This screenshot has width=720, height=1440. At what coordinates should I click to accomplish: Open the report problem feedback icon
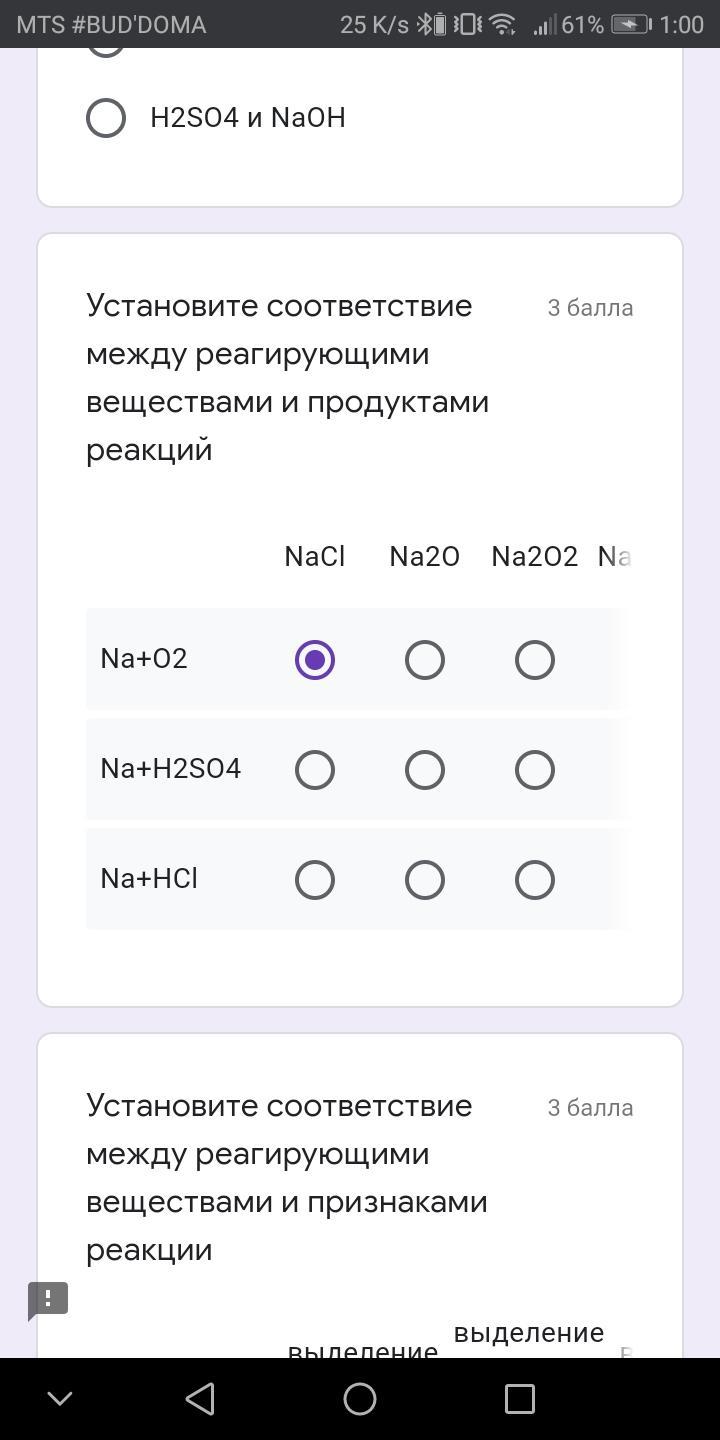48,1299
